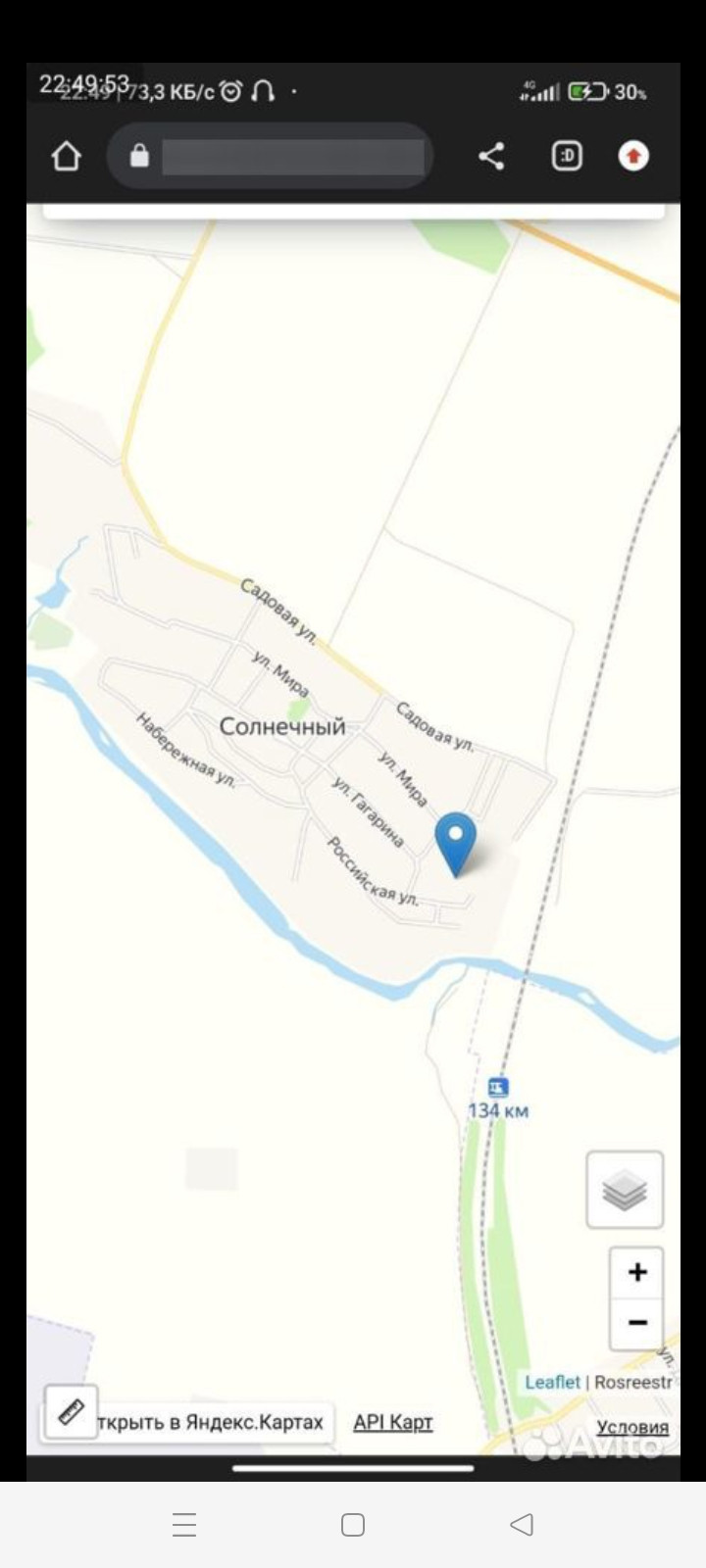Go to the home screen
This screenshot has width=706, height=1568.
[353, 1524]
